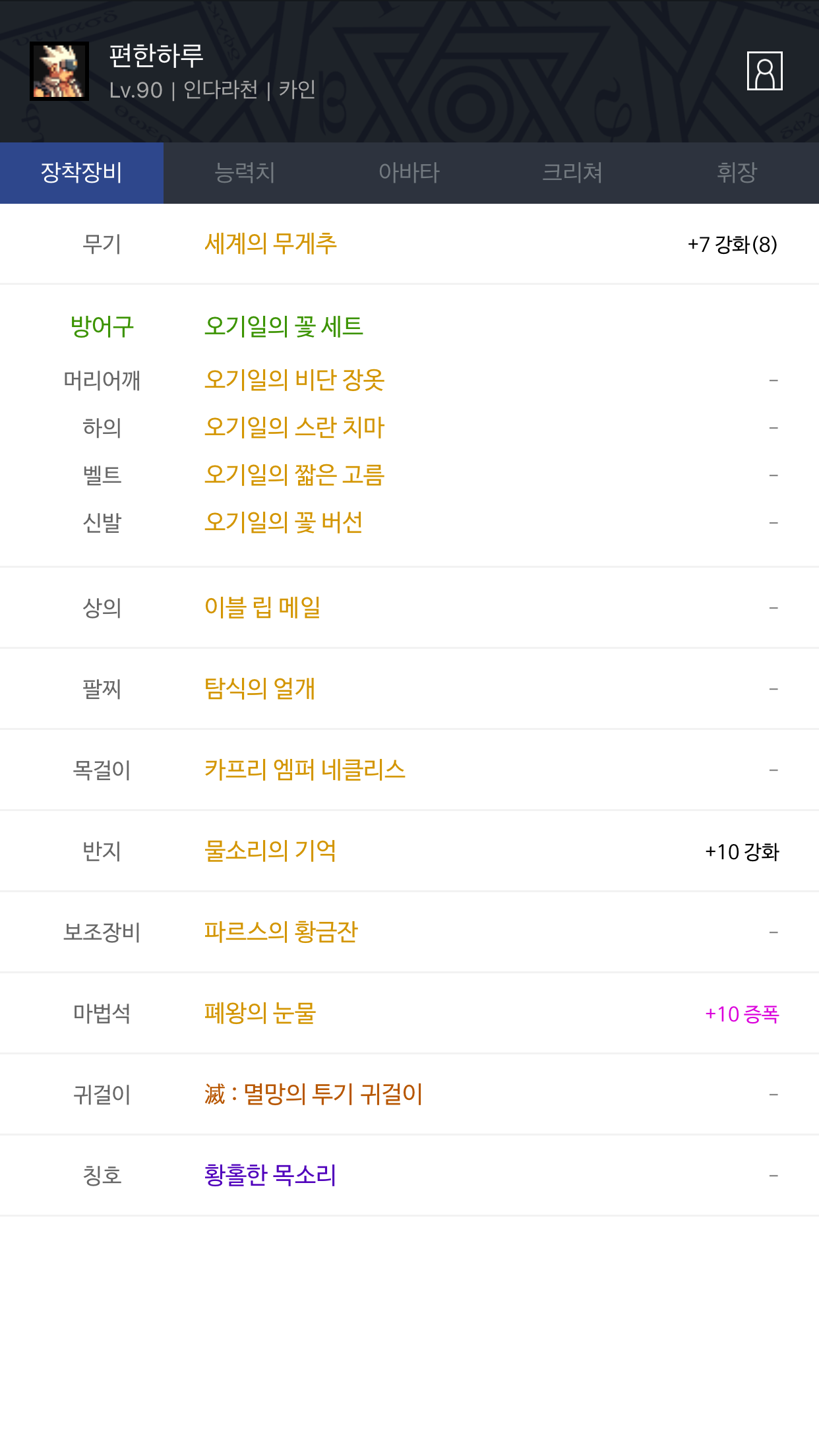Image resolution: width=819 pixels, height=1456 pixels.
Task: Open 오기일의 꽃 버선 shoes item
Action: point(284,522)
